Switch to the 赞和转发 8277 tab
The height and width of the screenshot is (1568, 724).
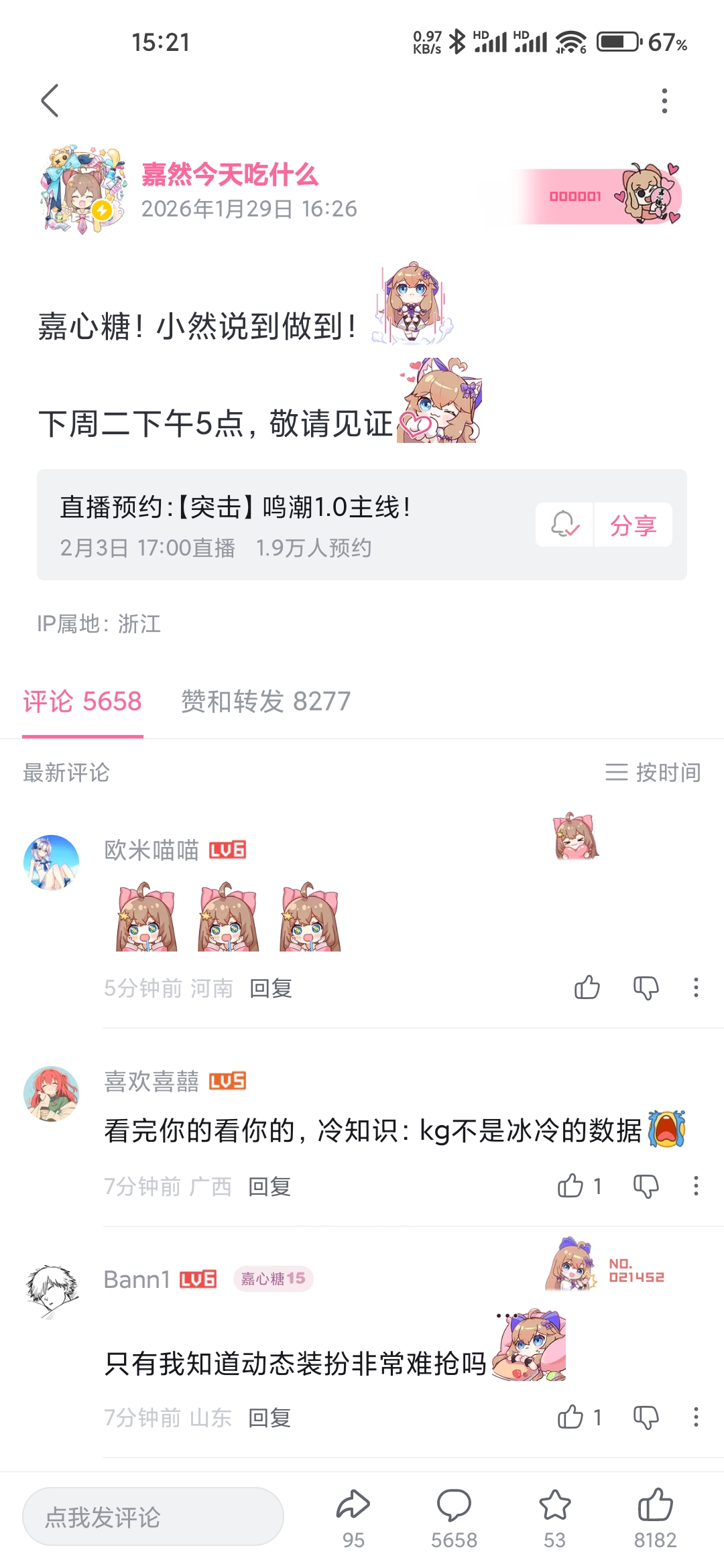coord(266,702)
